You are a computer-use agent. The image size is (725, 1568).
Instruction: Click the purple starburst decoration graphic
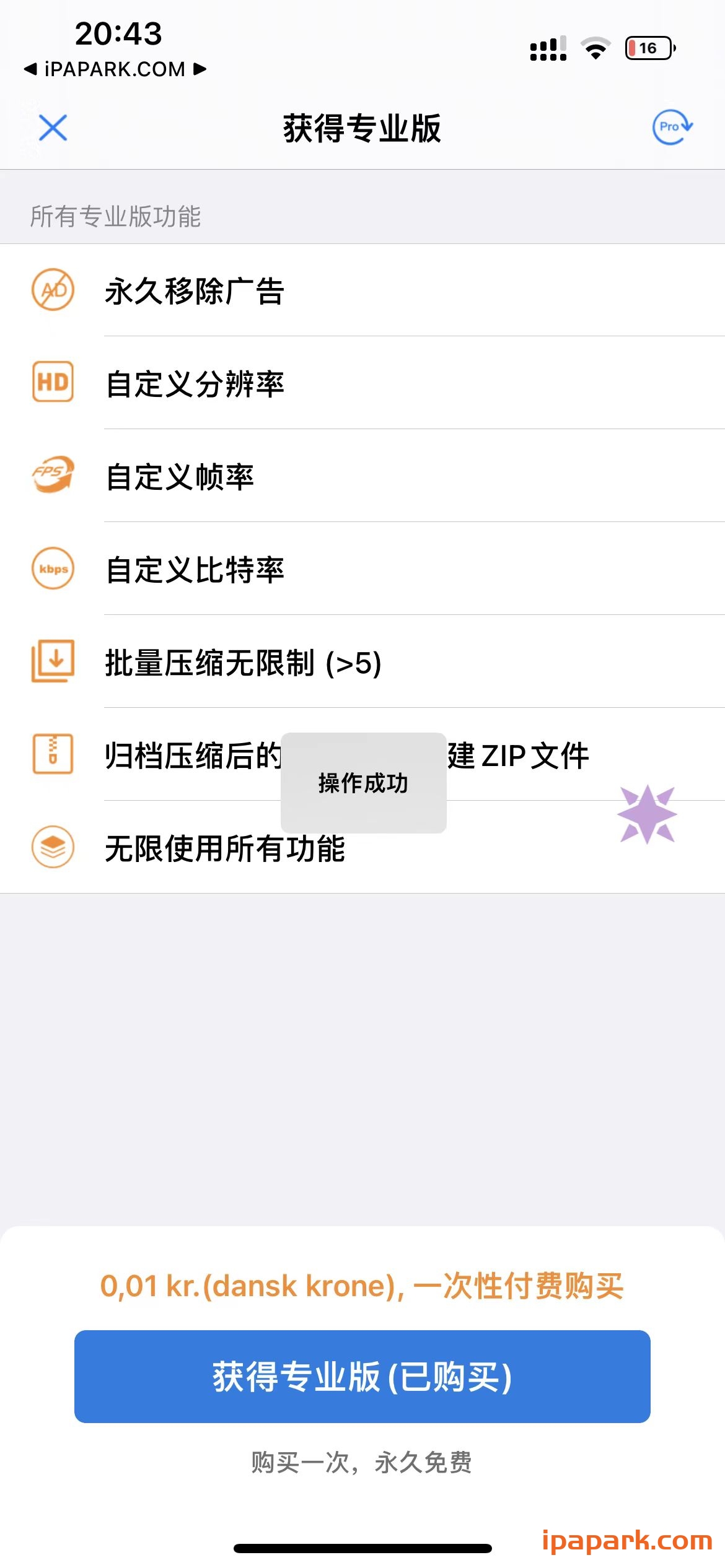[x=647, y=814]
